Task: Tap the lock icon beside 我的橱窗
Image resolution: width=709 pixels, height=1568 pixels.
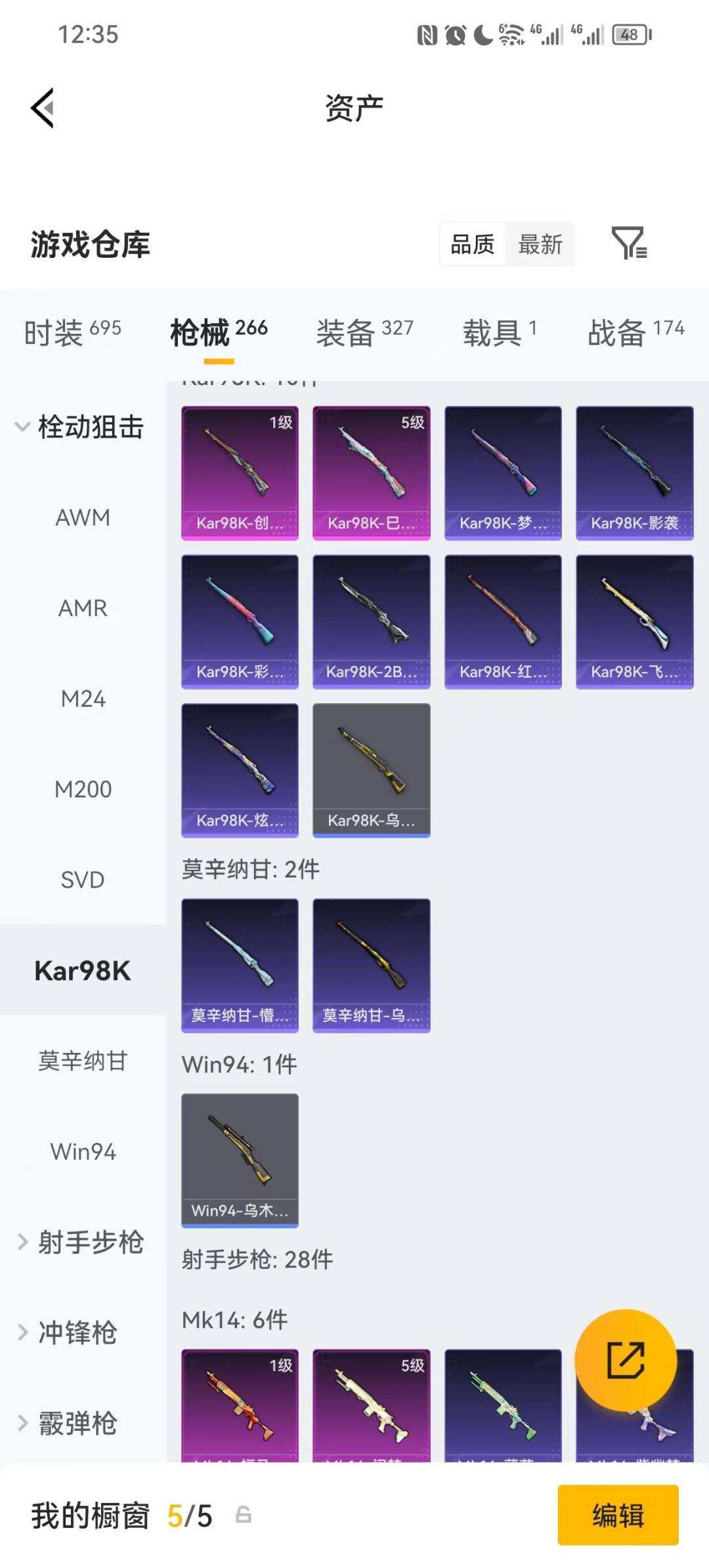Action: 243,1516
